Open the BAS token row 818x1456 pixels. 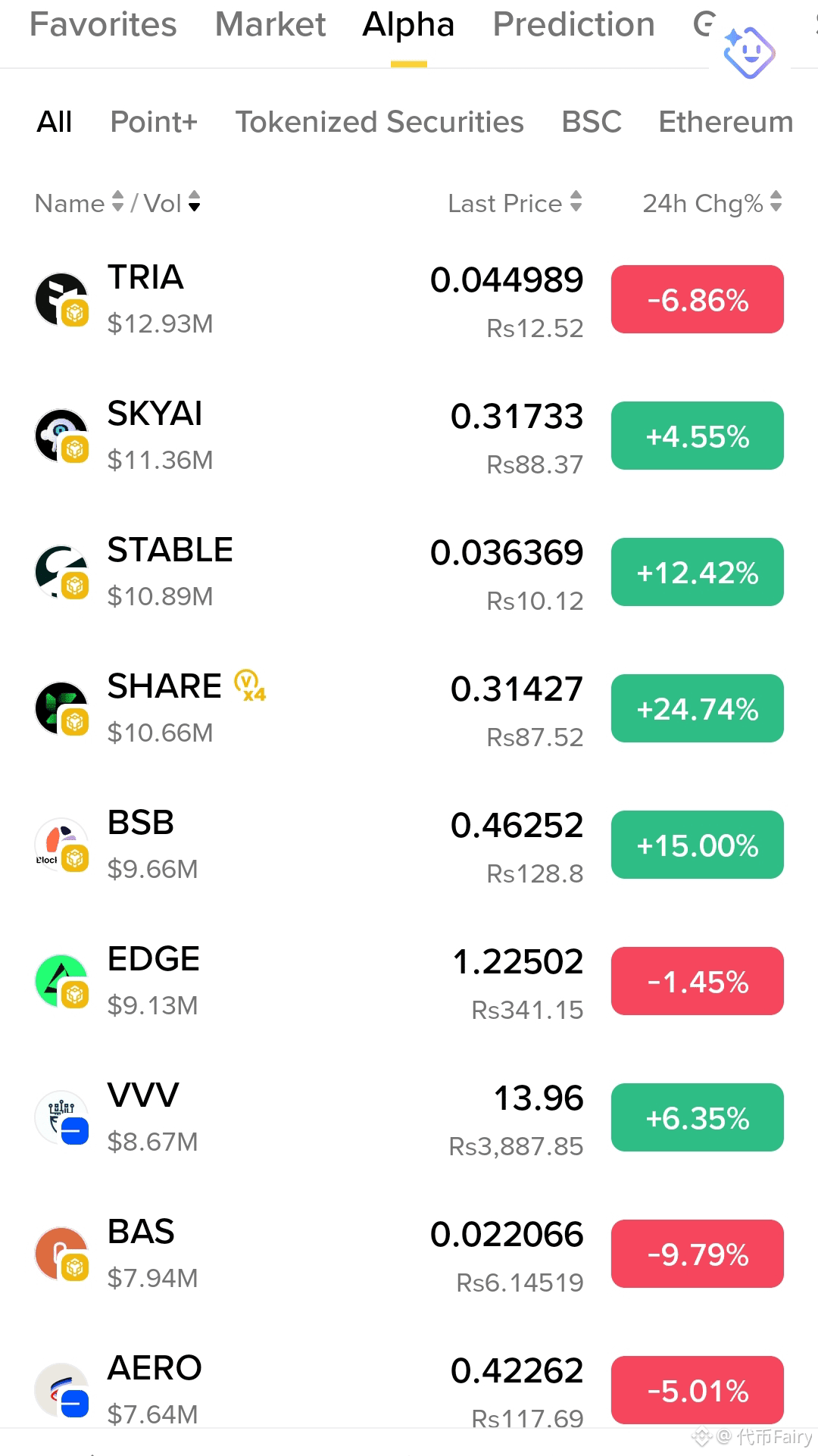pyautogui.click(x=409, y=1254)
